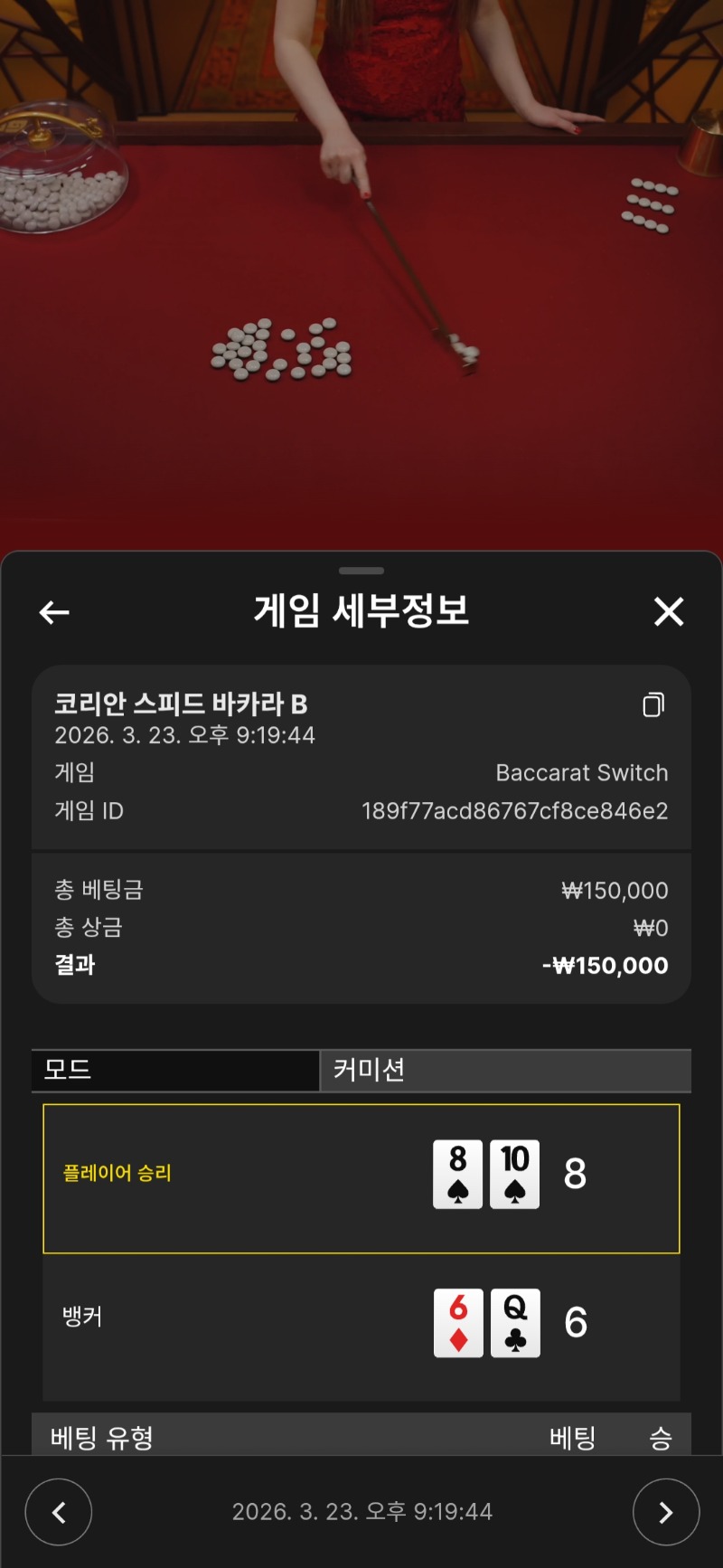Copy the game ID
The image size is (723, 1568).
[x=653, y=704]
